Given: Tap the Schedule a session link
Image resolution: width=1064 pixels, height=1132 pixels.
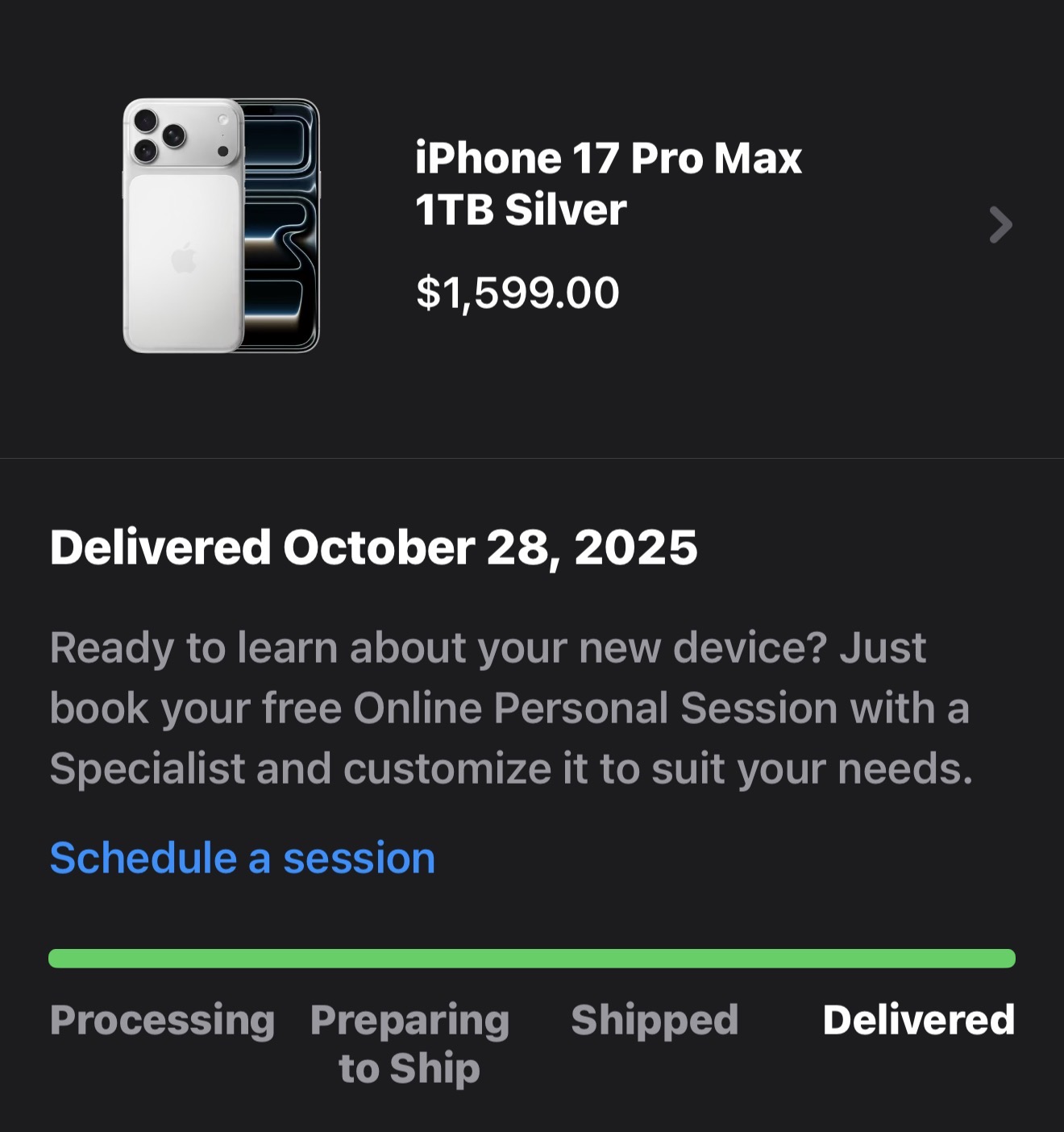Looking at the screenshot, I should pyautogui.click(x=243, y=858).
